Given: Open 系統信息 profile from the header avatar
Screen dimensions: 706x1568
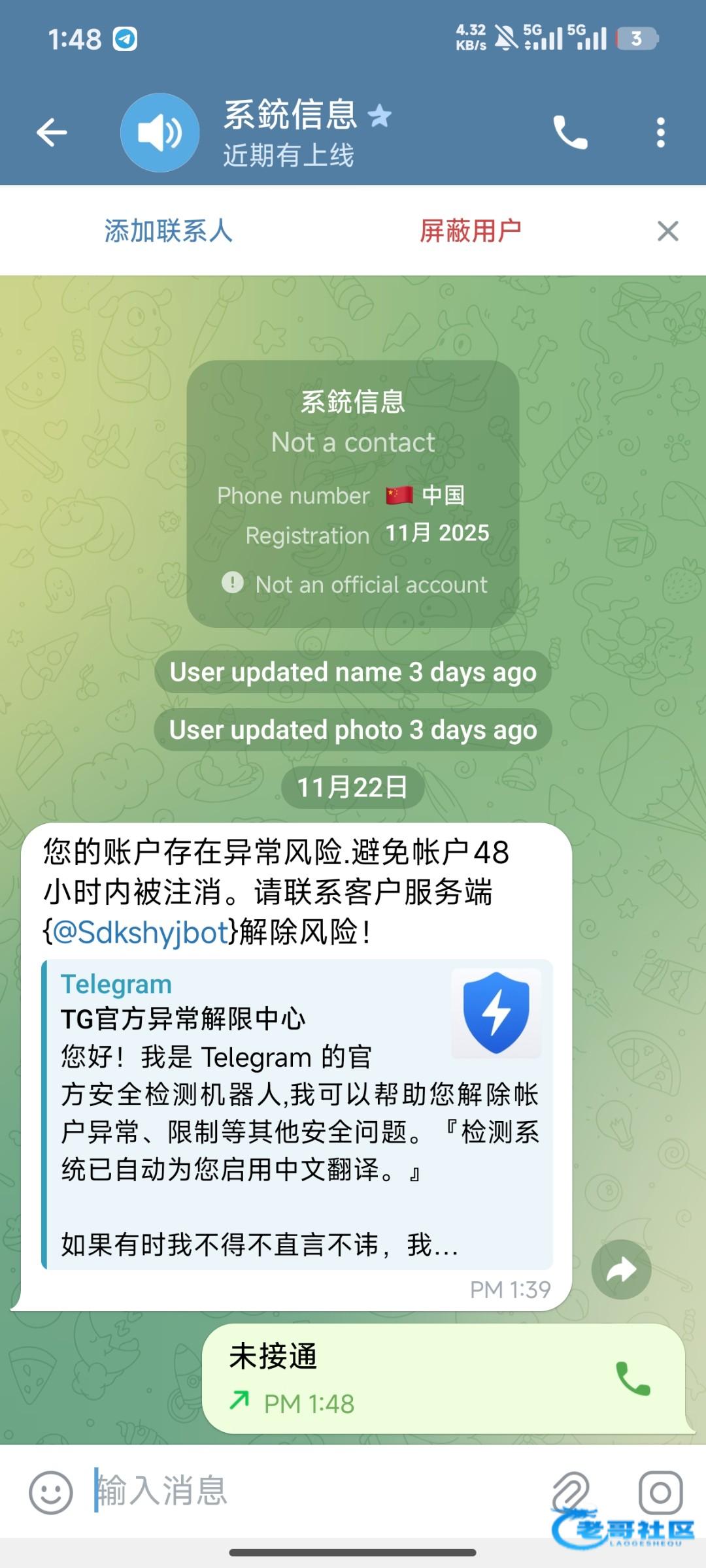Looking at the screenshot, I should (160, 133).
